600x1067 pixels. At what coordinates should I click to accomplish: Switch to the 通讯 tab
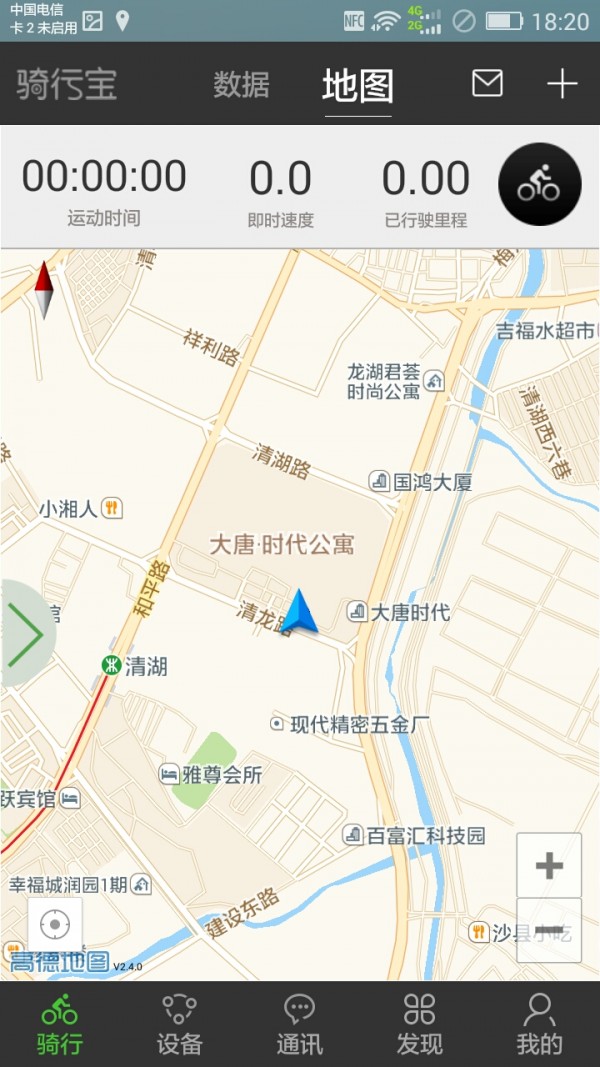click(x=300, y=1024)
